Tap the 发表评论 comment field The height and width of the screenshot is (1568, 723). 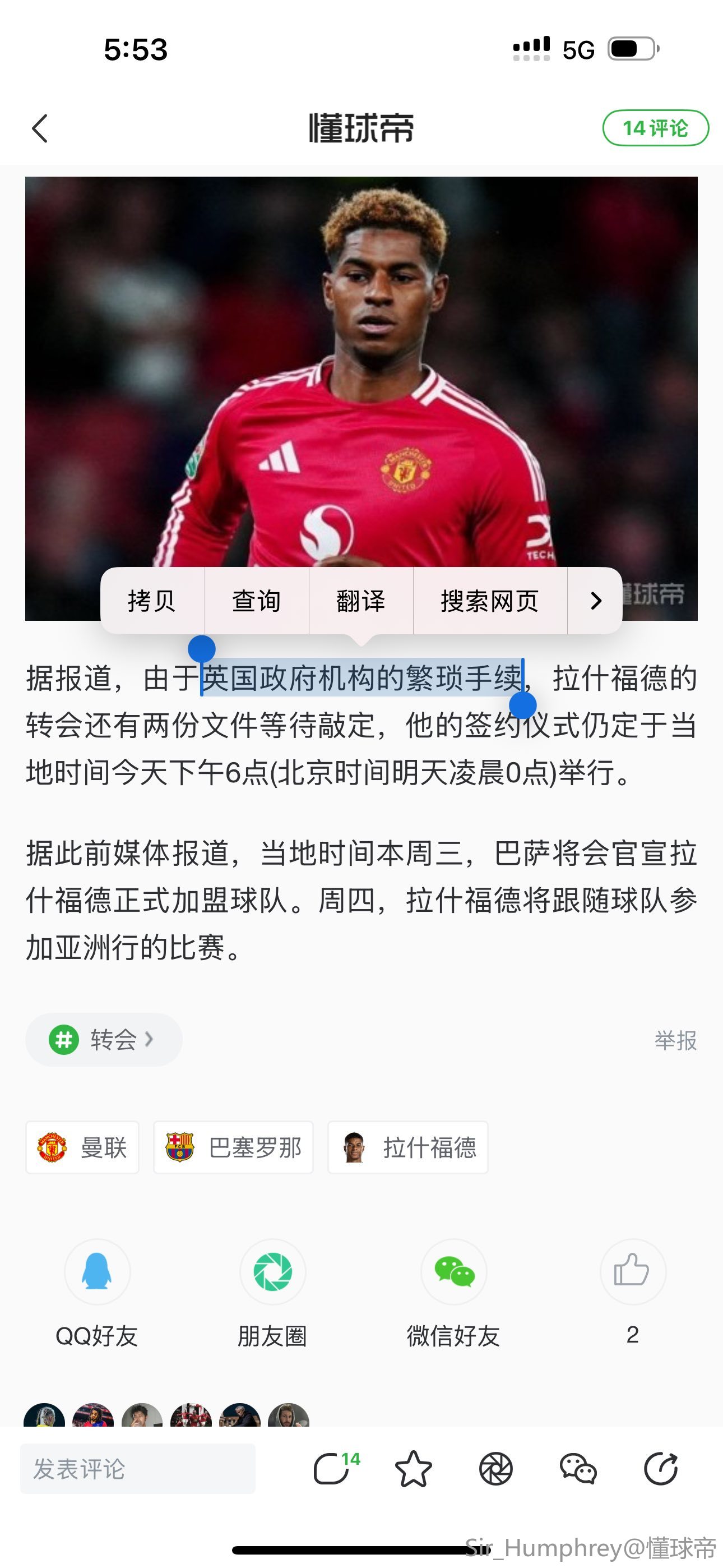(x=137, y=1469)
